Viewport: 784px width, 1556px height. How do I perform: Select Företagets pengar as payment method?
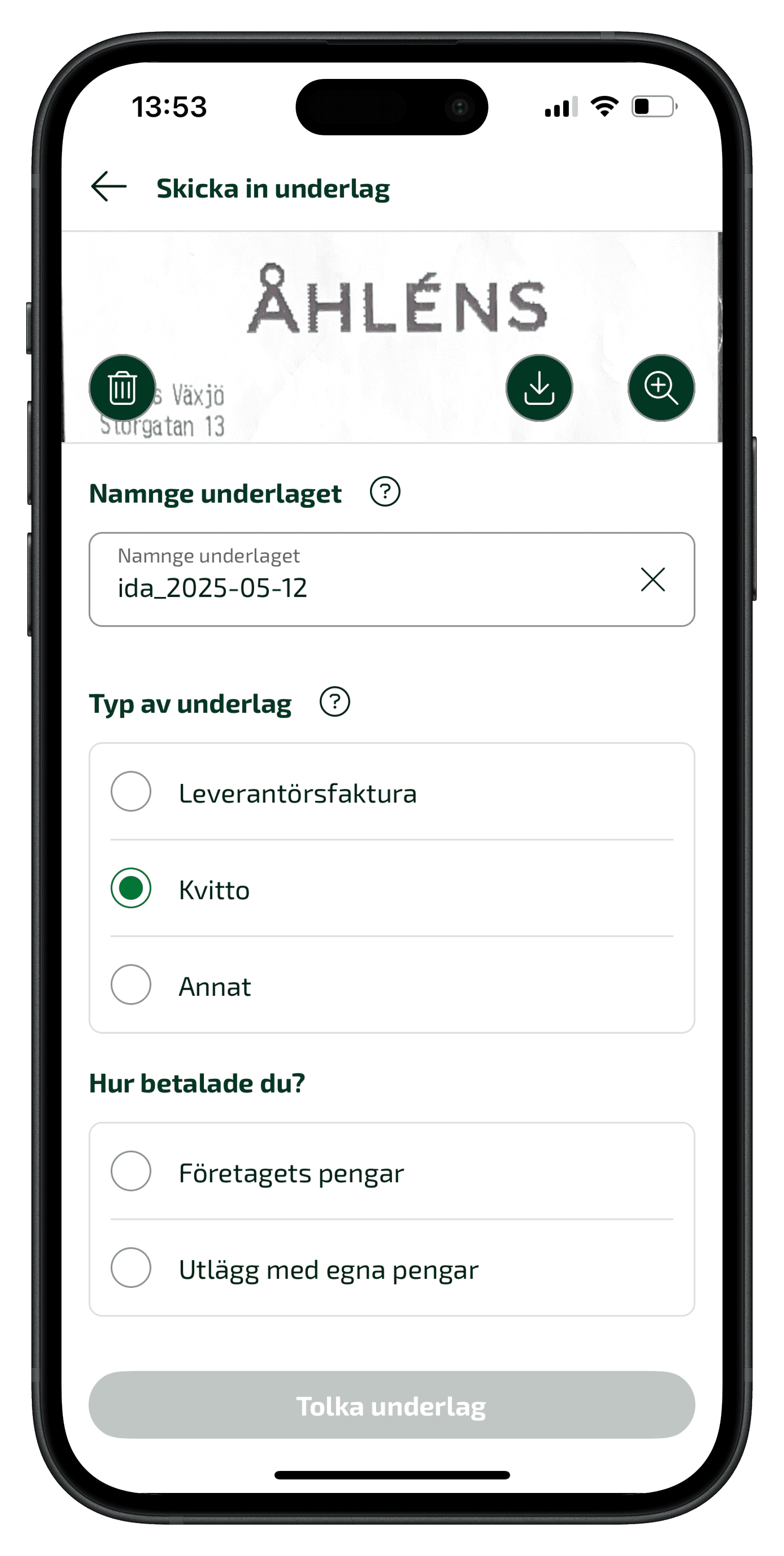click(131, 1171)
